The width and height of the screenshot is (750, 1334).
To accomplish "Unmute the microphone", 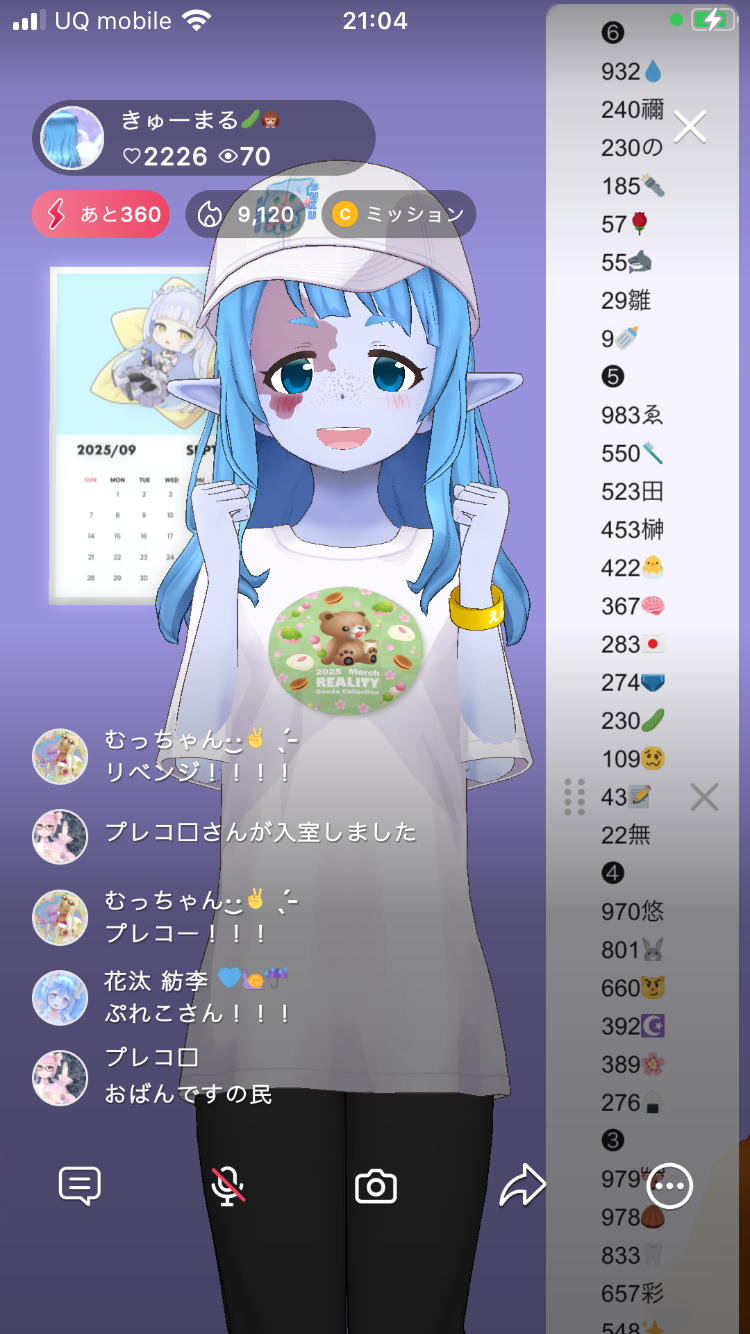I will tap(229, 1186).
